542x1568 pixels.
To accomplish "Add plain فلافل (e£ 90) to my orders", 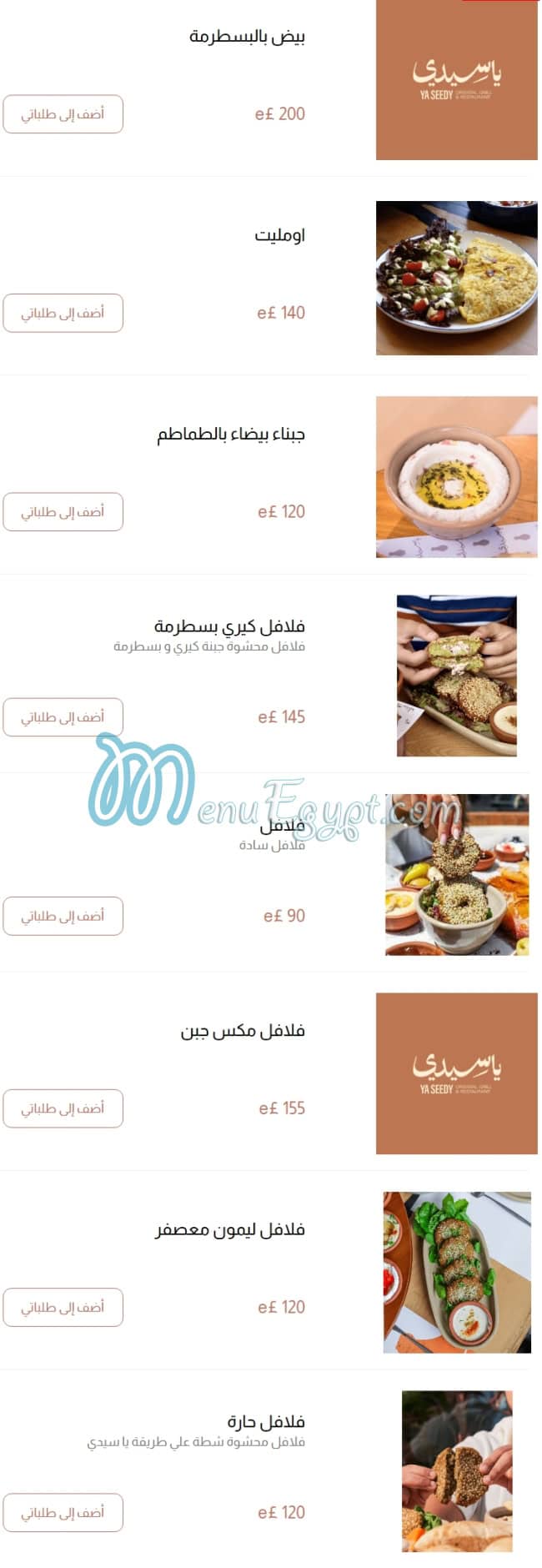I will coord(63,916).
